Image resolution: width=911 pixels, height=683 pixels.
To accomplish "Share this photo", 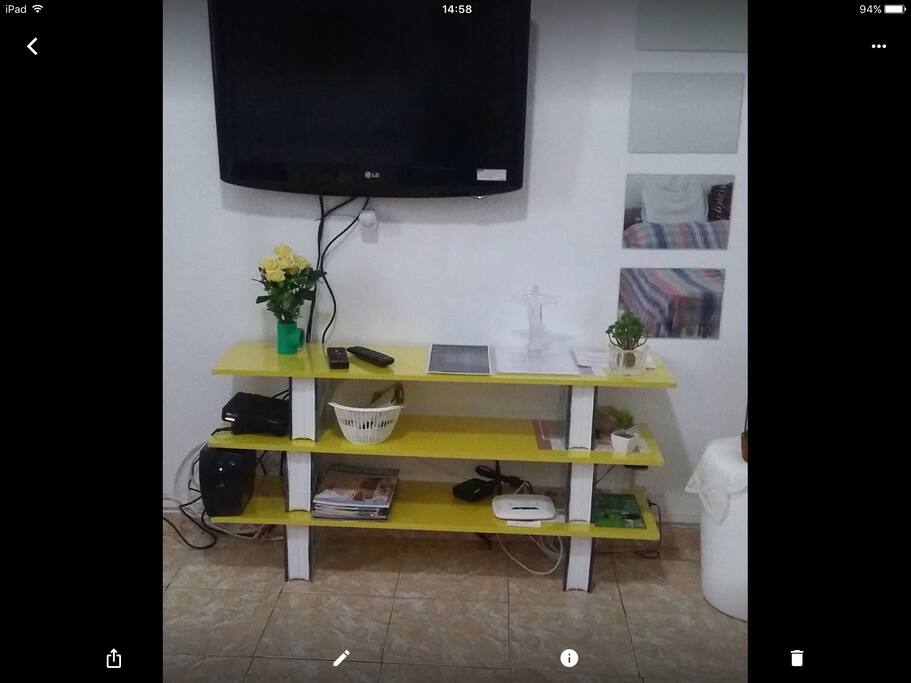I will [x=114, y=658].
